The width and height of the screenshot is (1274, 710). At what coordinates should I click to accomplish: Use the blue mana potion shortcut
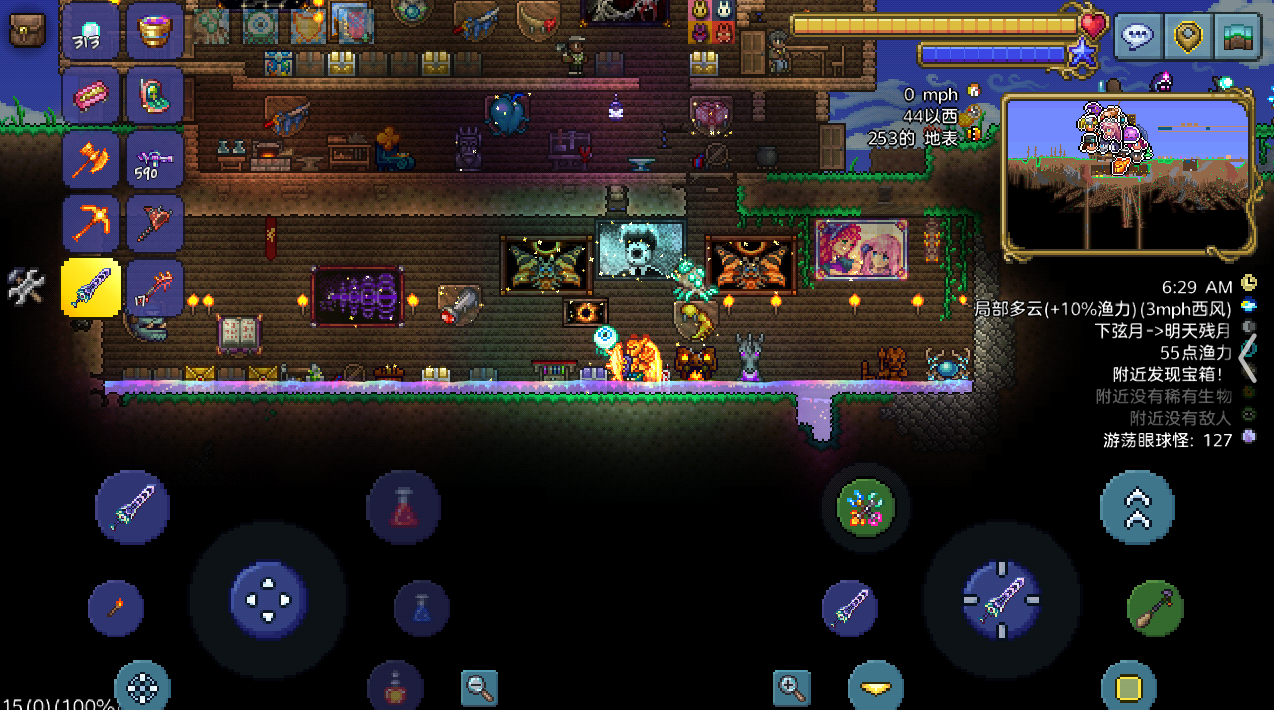[x=421, y=608]
